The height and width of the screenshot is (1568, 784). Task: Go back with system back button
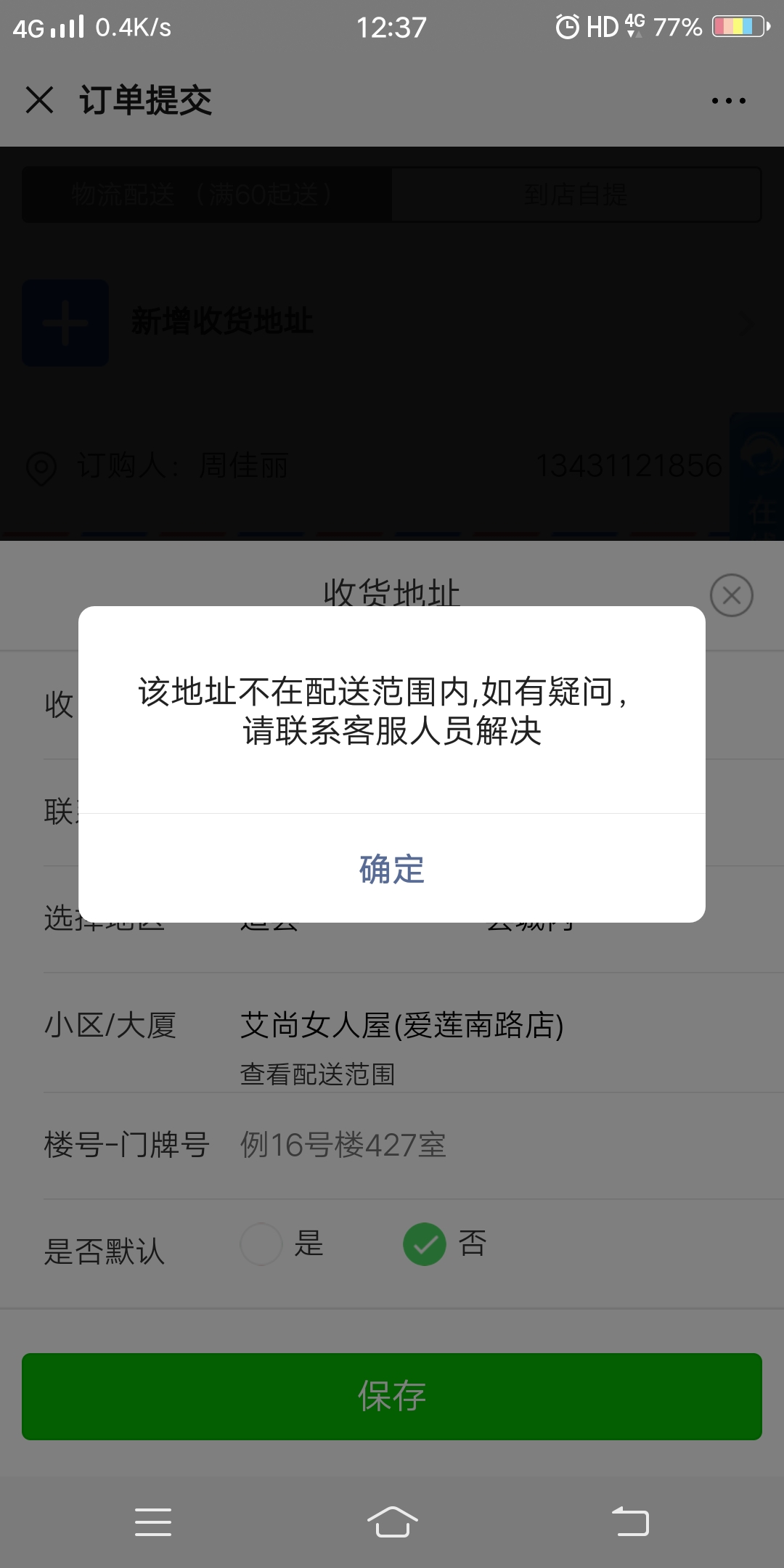[x=630, y=1522]
